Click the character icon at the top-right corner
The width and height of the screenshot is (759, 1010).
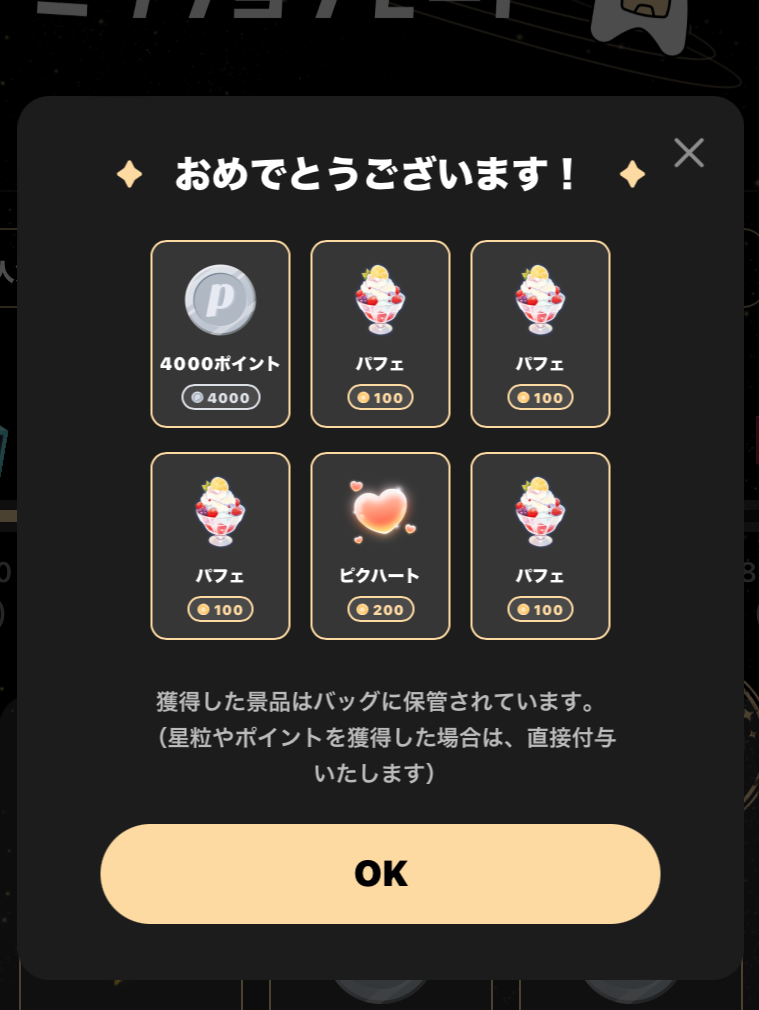coord(640,22)
